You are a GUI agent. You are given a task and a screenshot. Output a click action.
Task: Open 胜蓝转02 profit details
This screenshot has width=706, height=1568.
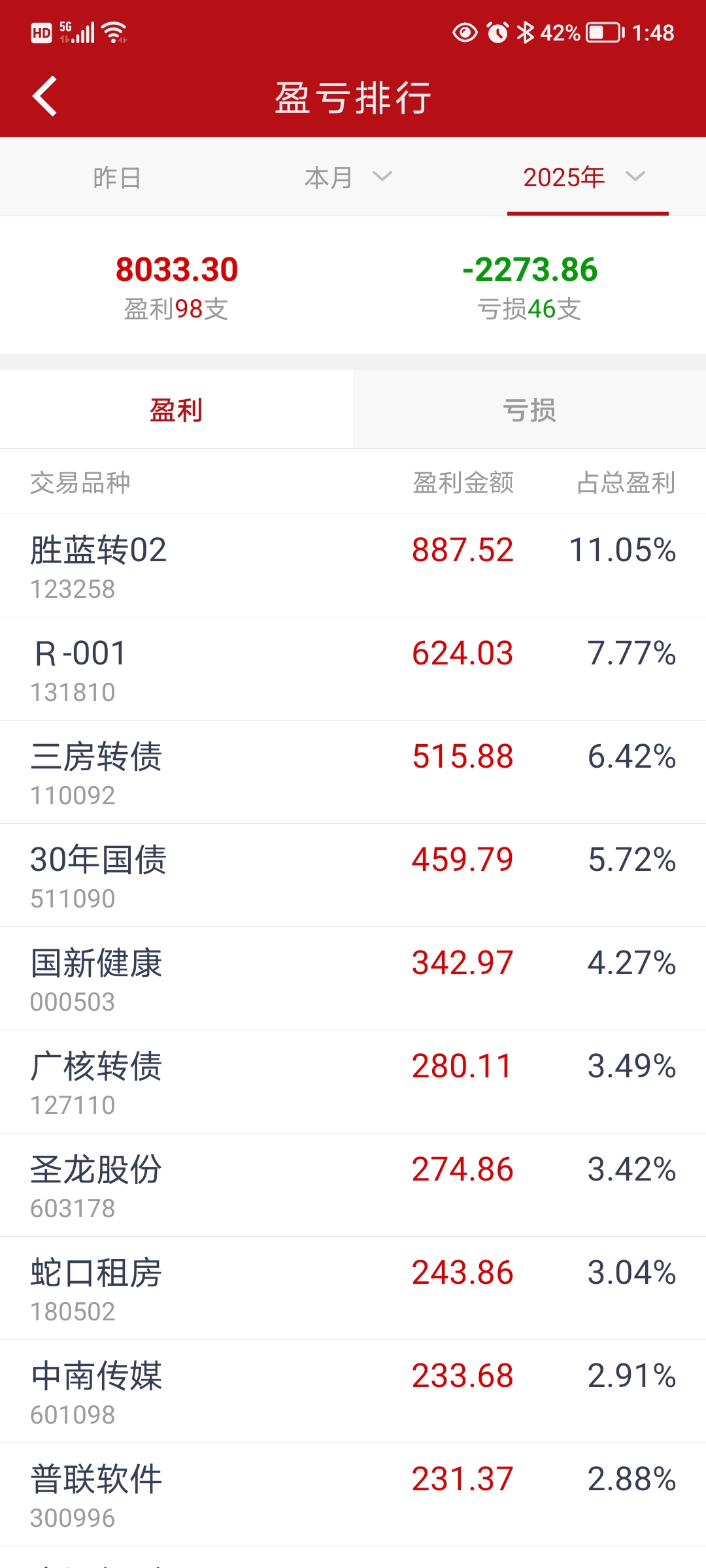click(353, 566)
